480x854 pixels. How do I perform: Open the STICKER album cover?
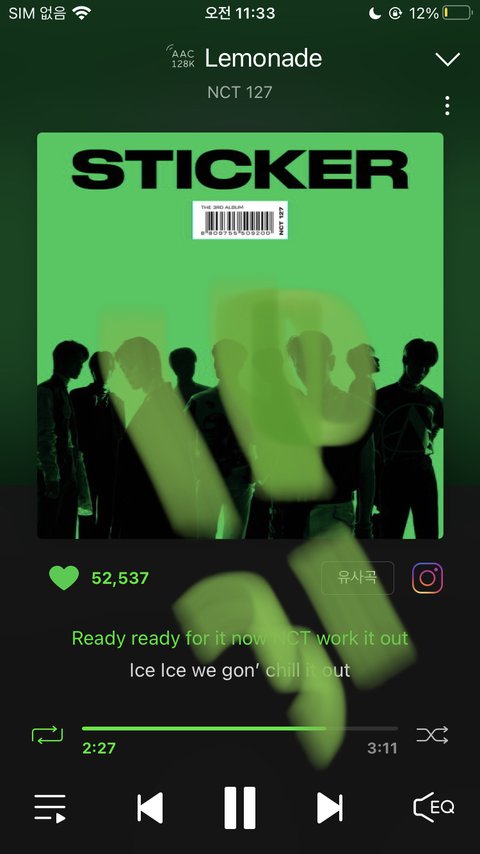[x=240, y=336]
